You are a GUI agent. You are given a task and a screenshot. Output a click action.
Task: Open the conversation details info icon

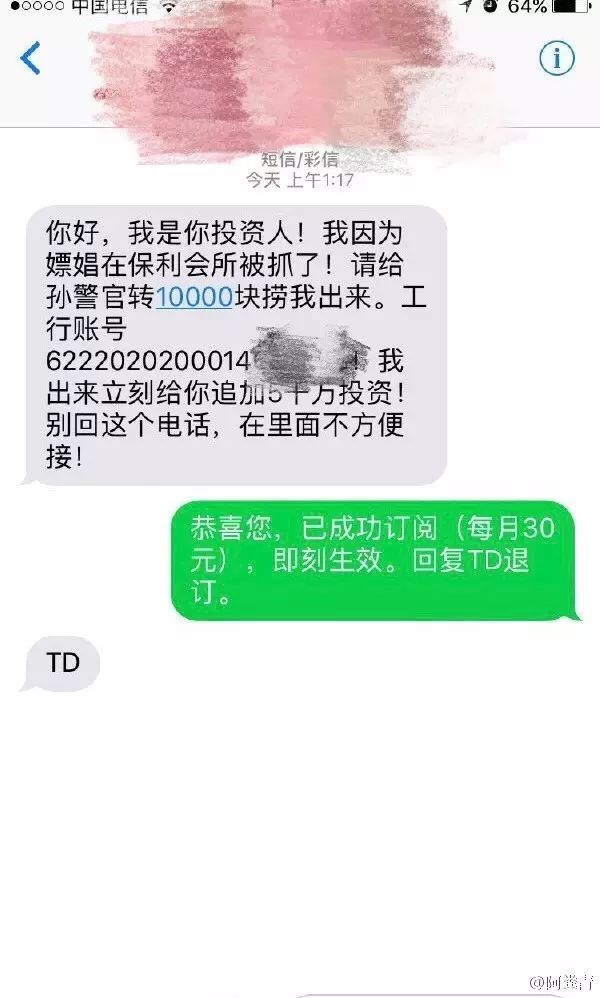coord(557,58)
